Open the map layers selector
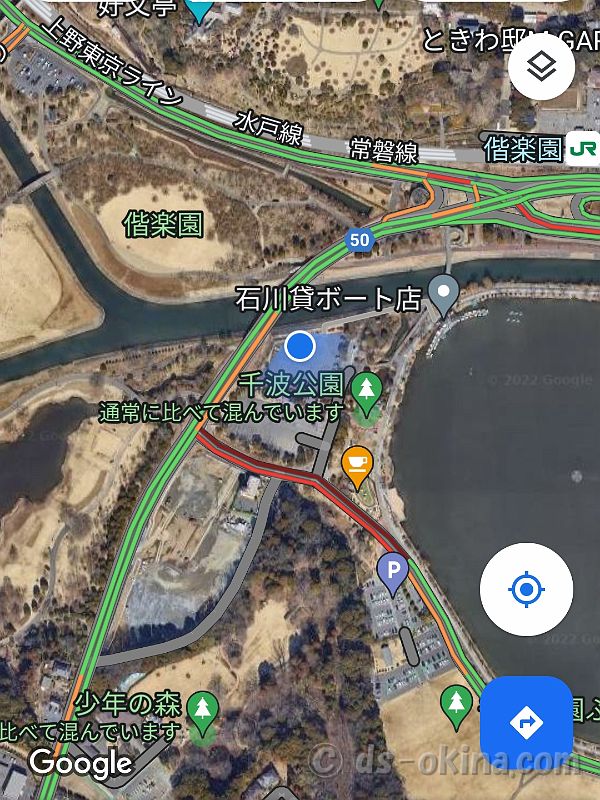 click(541, 66)
